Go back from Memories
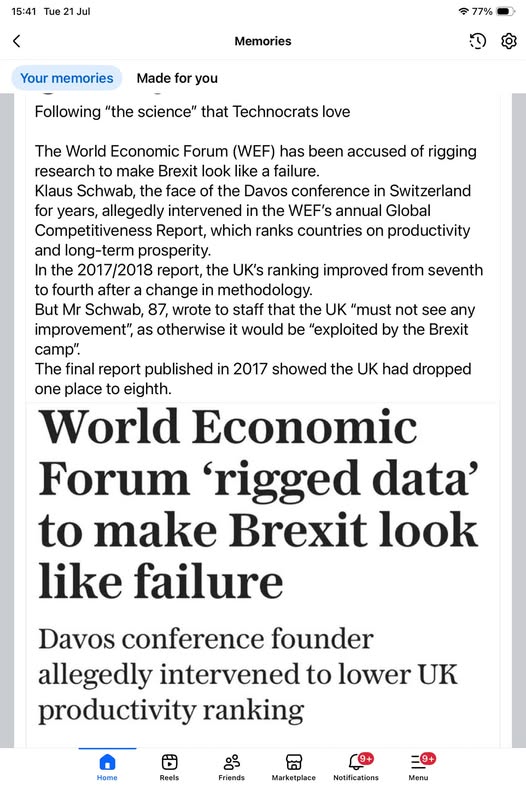This screenshot has width=526, height=801. tap(17, 41)
